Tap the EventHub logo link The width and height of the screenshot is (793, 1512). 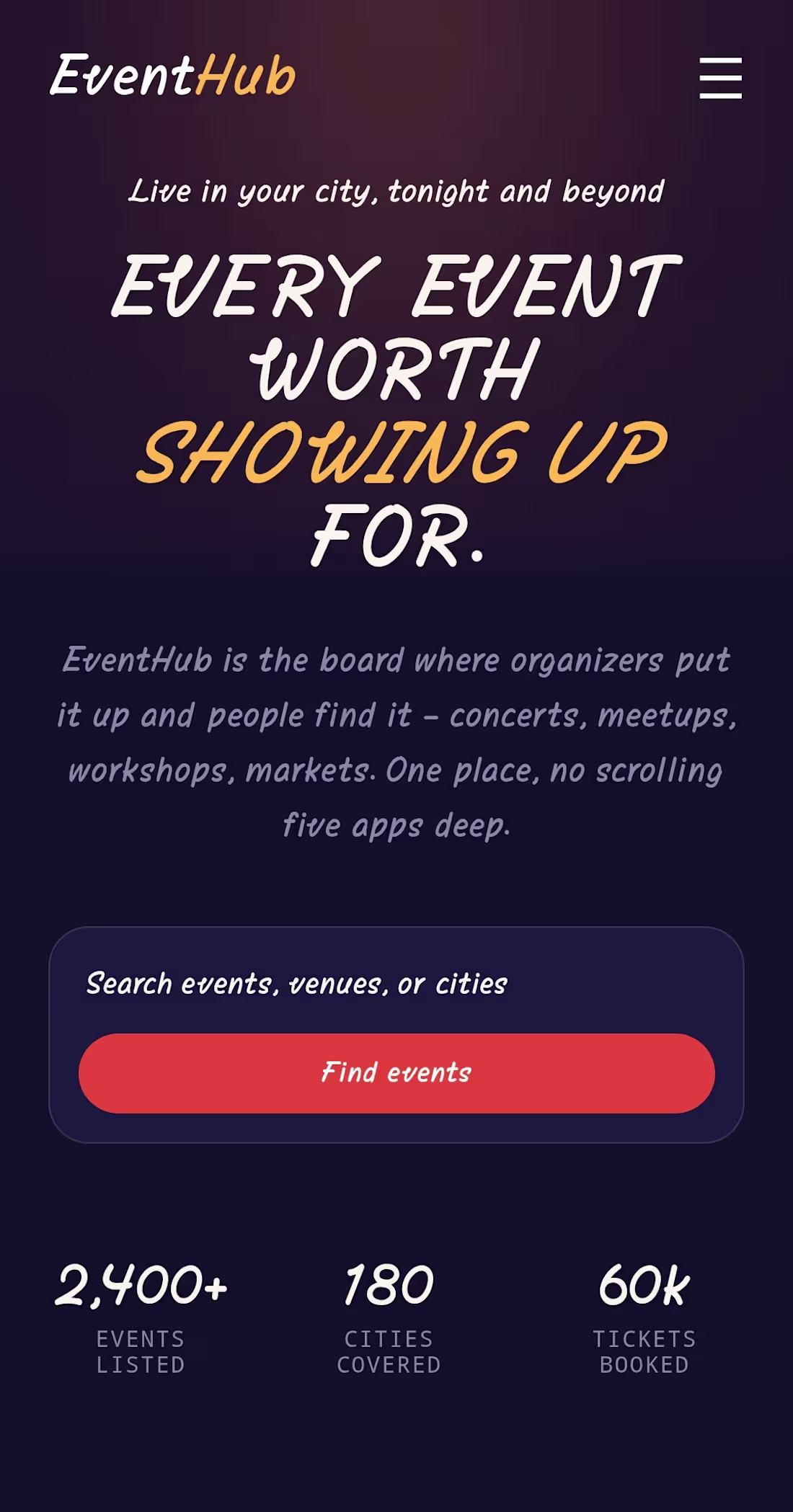(173, 76)
